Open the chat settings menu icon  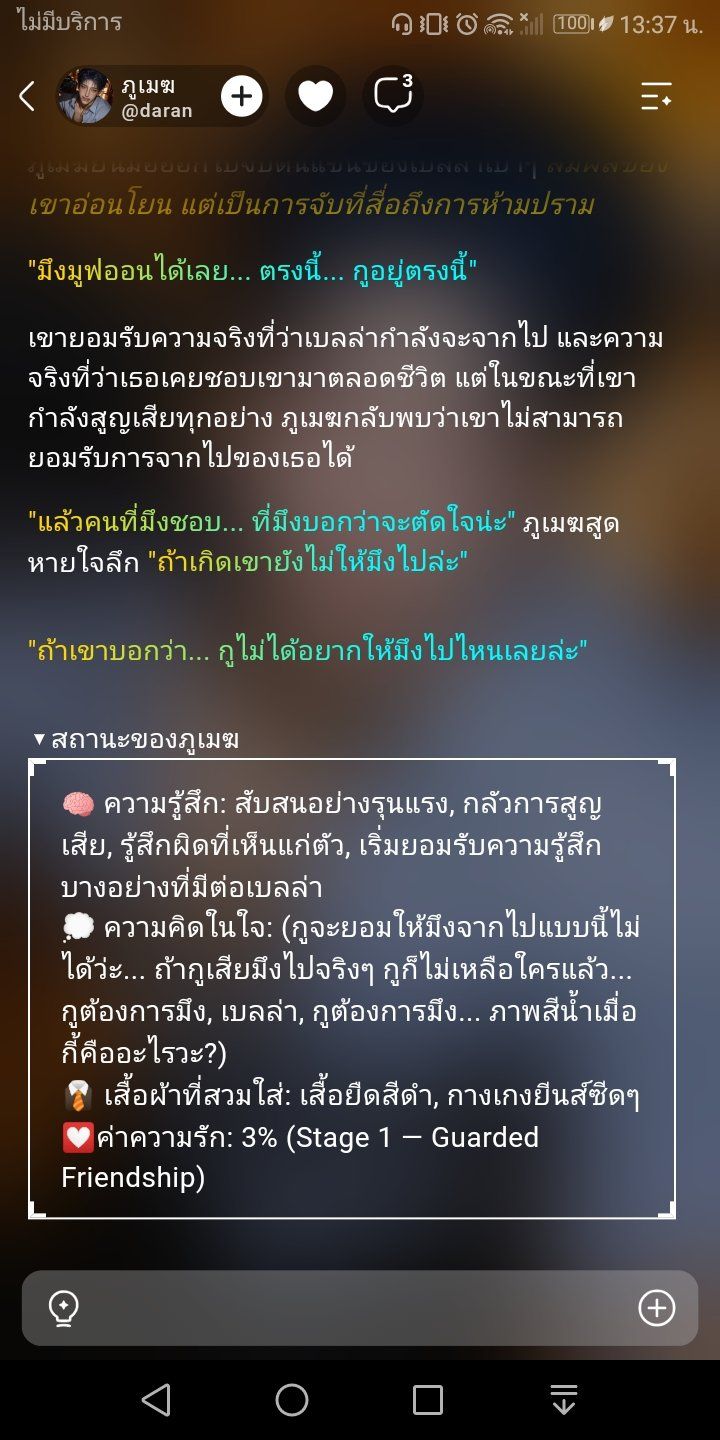[657, 97]
